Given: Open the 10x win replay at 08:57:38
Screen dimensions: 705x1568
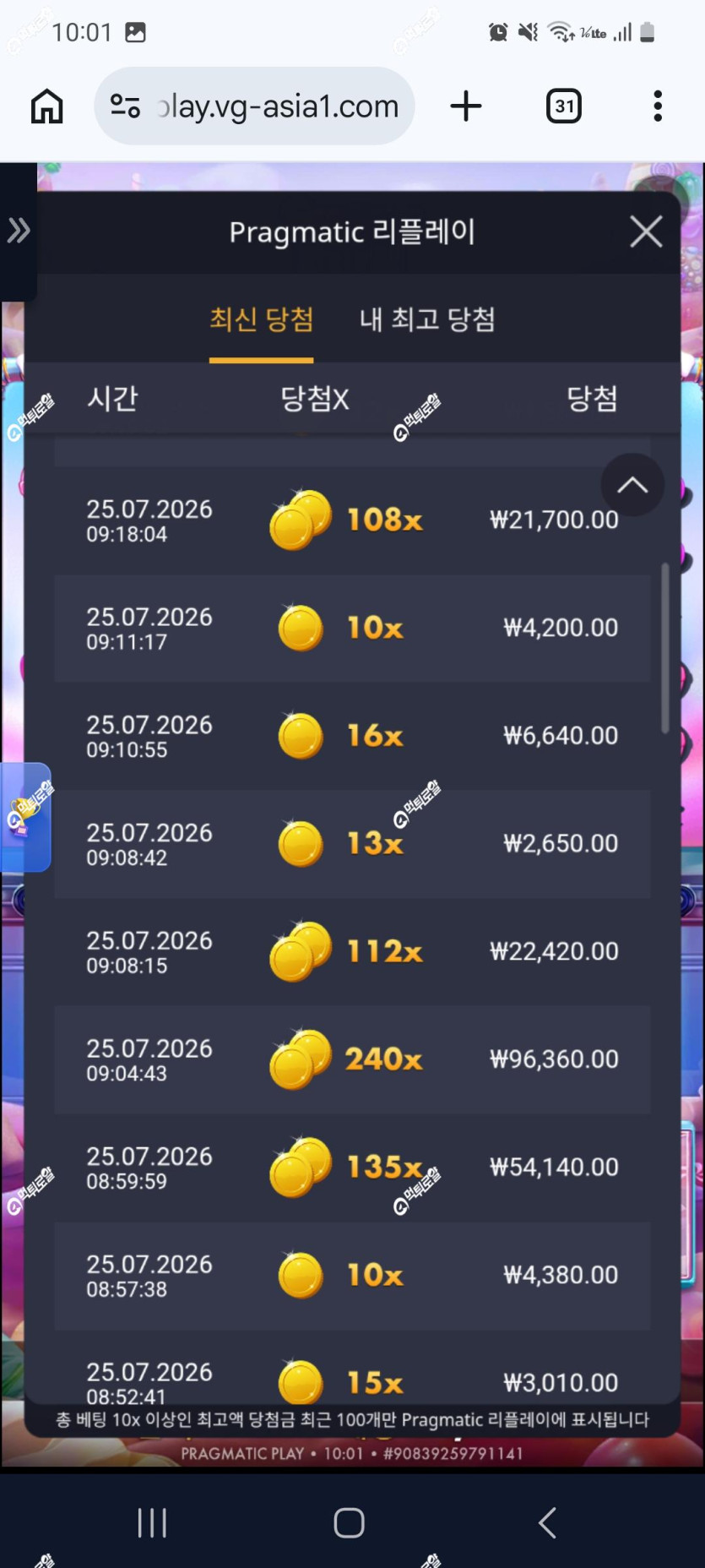Looking at the screenshot, I should pos(352,1276).
